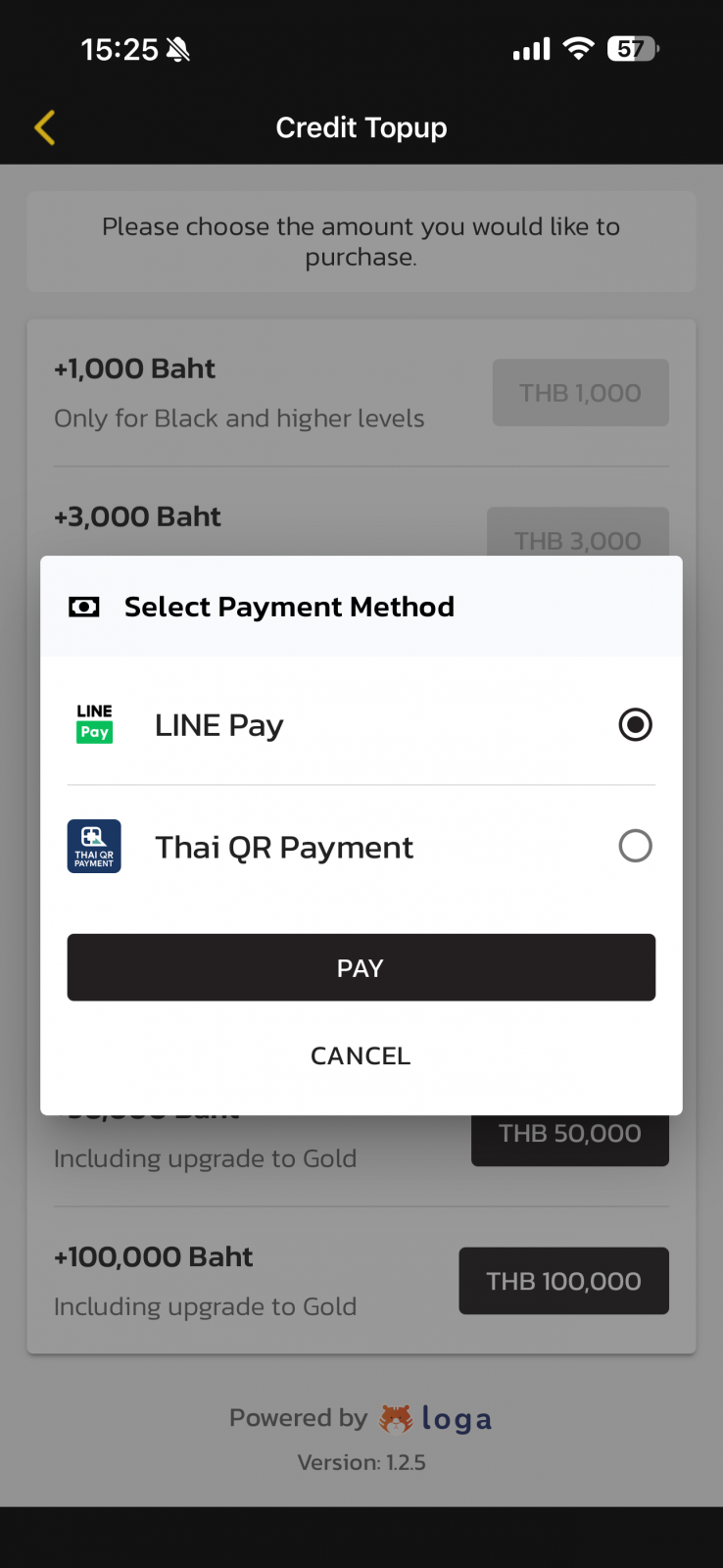Viewport: 723px width, 1568px height.
Task: Tap the THB 100,000 topup button
Action: (563, 1281)
